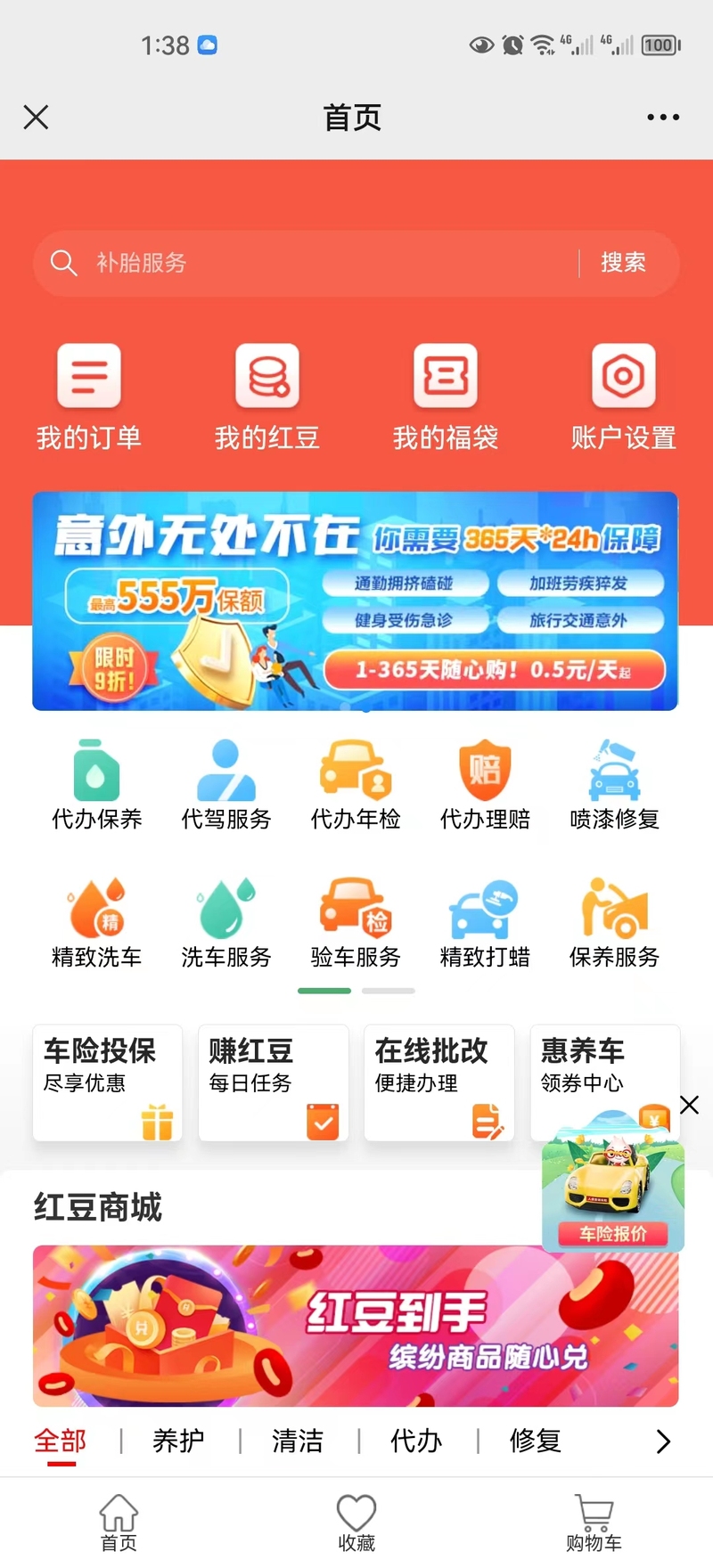Switch to 清洁 category tab

[x=297, y=1441]
